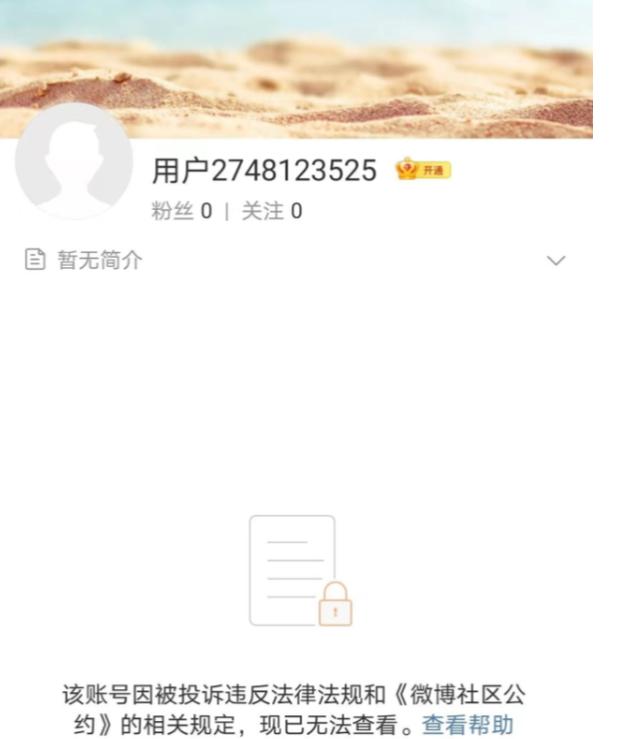The height and width of the screenshot is (739, 617).
Task: Expand the 暂无简介 bio section
Action: click(x=556, y=261)
